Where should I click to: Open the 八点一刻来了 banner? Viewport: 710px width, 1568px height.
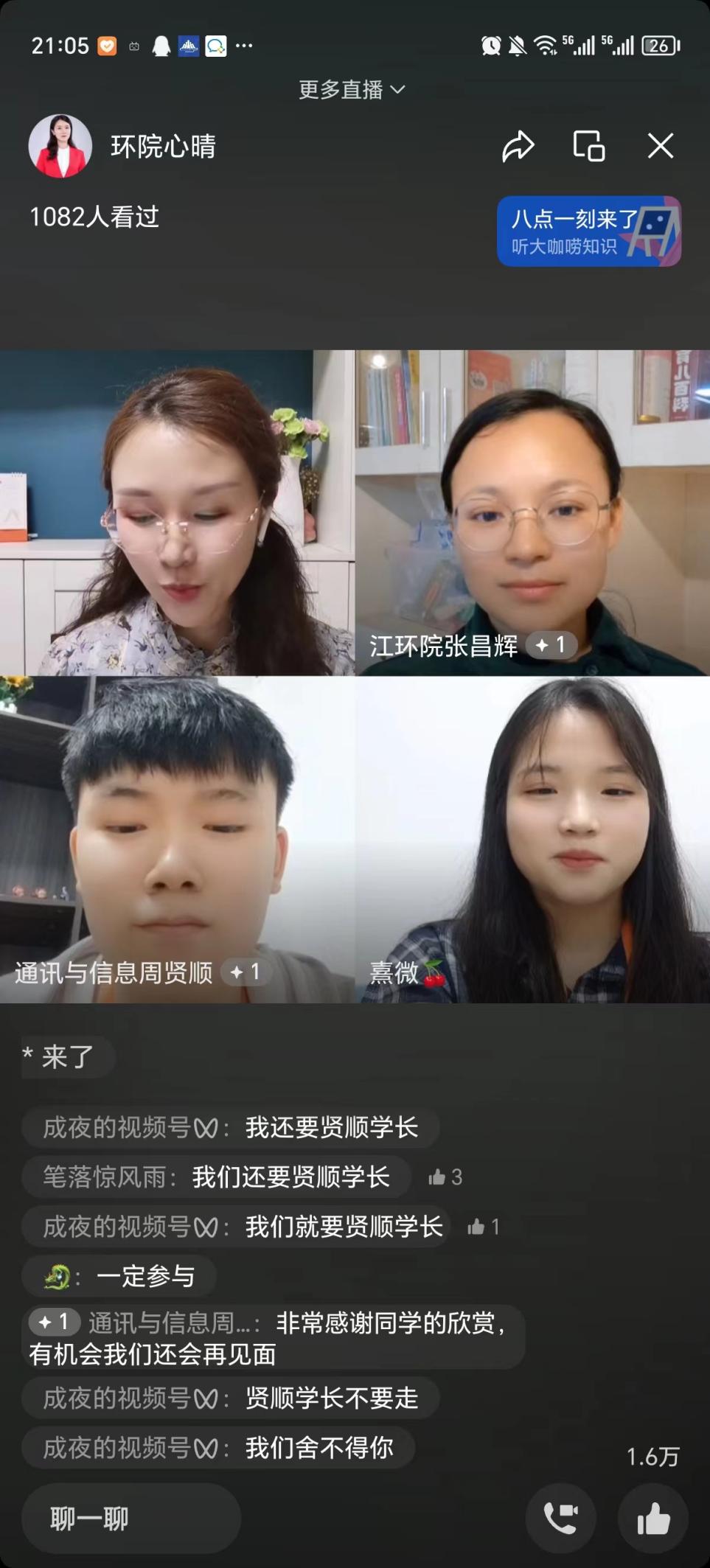(x=588, y=231)
